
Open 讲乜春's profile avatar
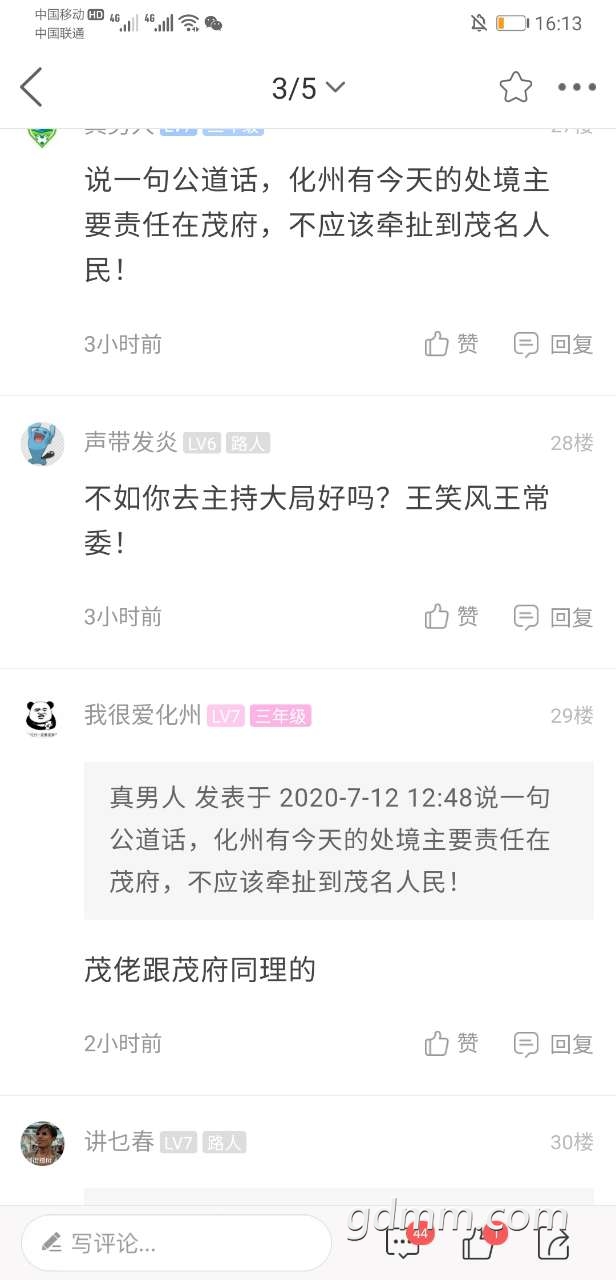43,1143
